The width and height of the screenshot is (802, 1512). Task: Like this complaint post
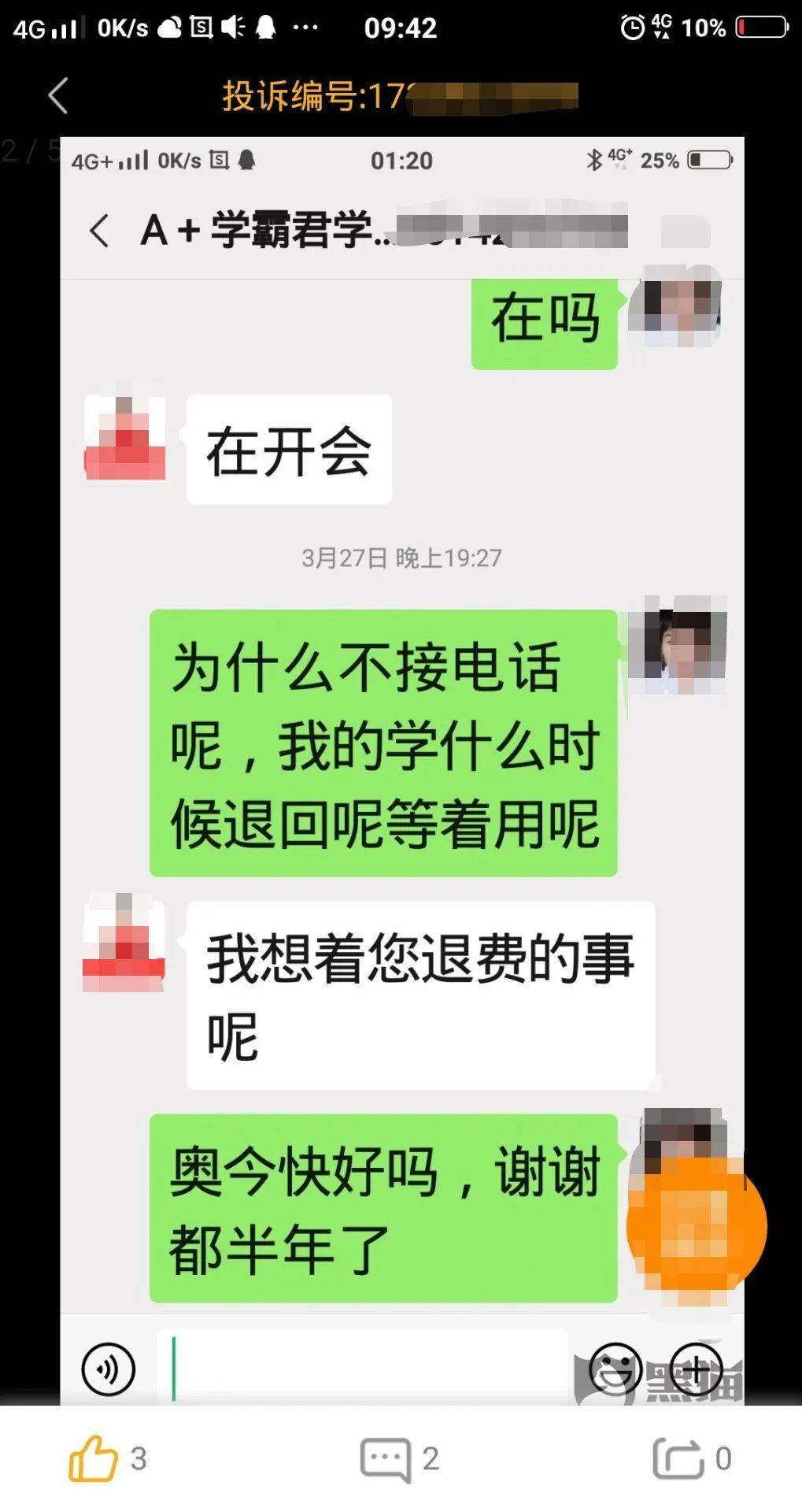pos(93,1458)
